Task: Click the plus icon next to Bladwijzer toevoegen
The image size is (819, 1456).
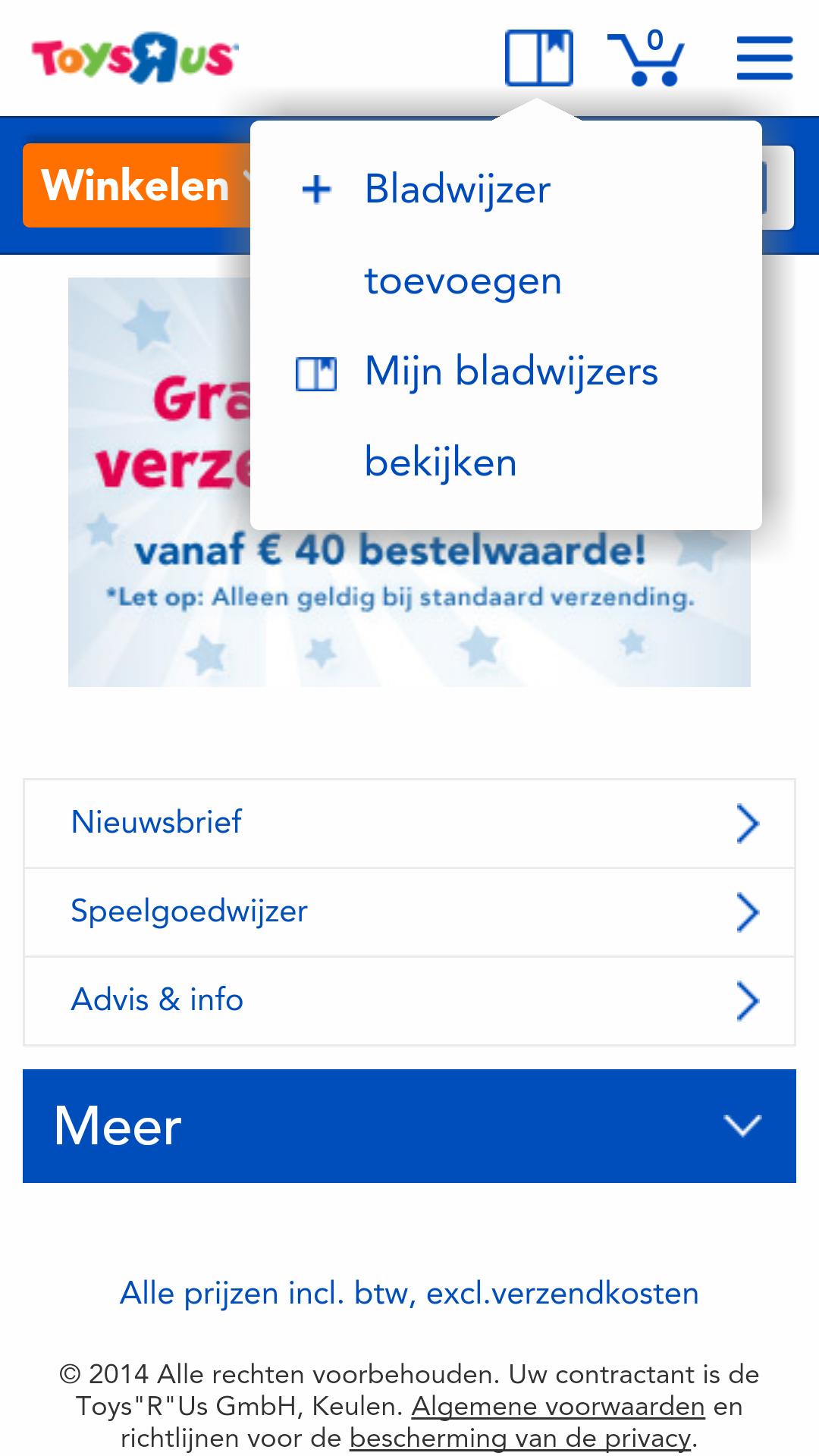Action: pos(316,191)
